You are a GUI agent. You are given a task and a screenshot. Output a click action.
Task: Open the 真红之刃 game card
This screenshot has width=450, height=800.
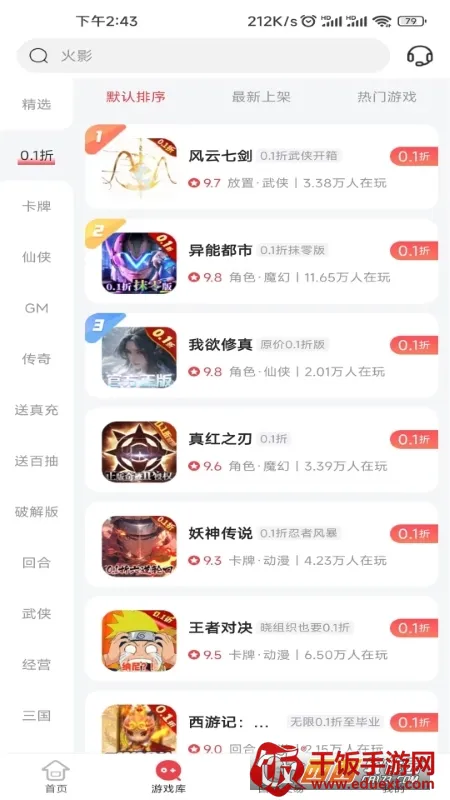point(261,450)
